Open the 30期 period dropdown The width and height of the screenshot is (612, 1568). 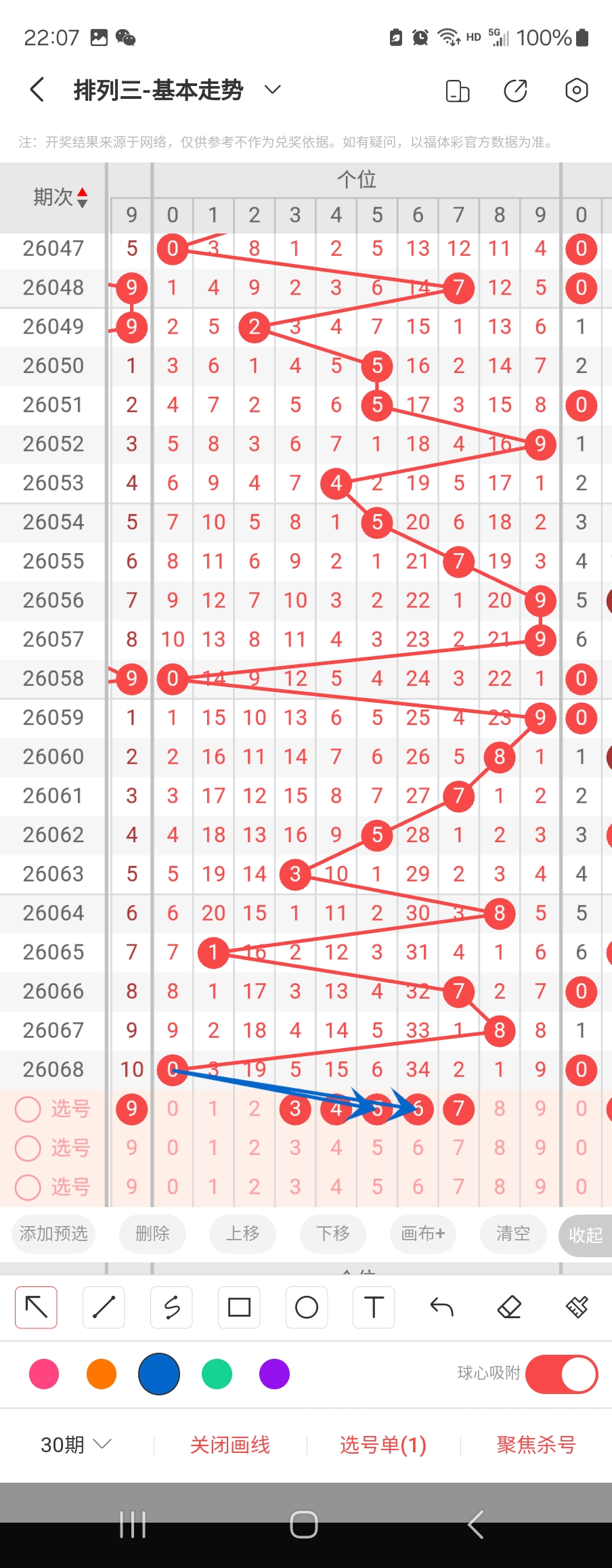click(75, 1445)
